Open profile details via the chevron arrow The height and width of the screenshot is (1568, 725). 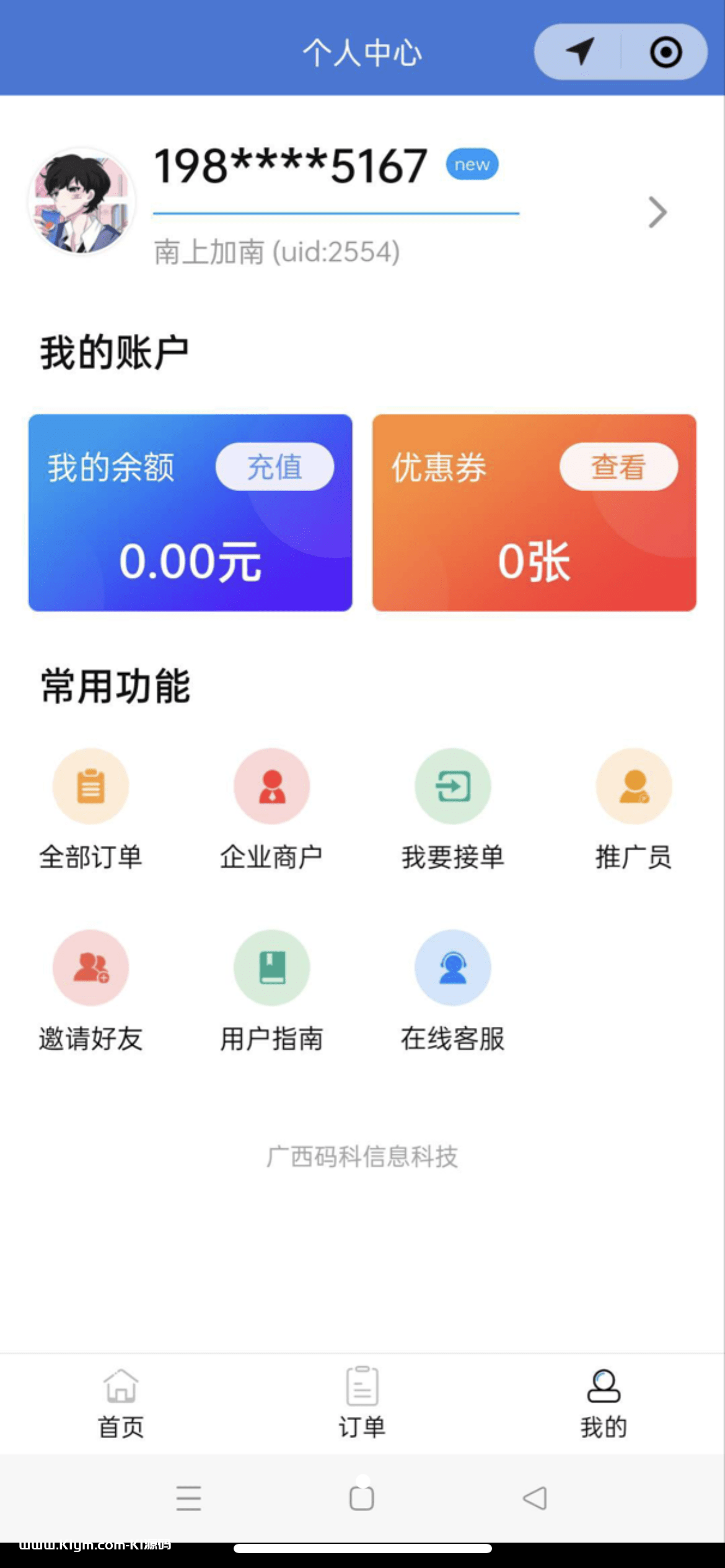click(x=657, y=212)
